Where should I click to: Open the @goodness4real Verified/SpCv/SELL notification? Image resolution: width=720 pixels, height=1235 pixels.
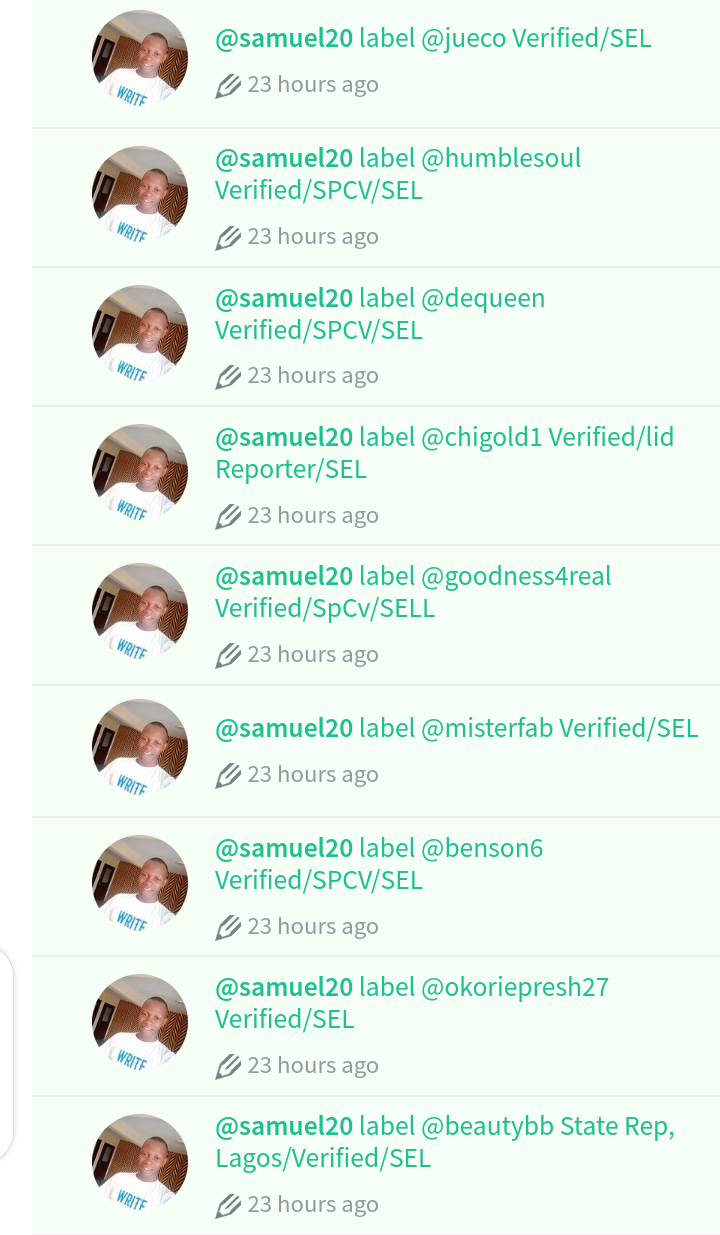376,615
